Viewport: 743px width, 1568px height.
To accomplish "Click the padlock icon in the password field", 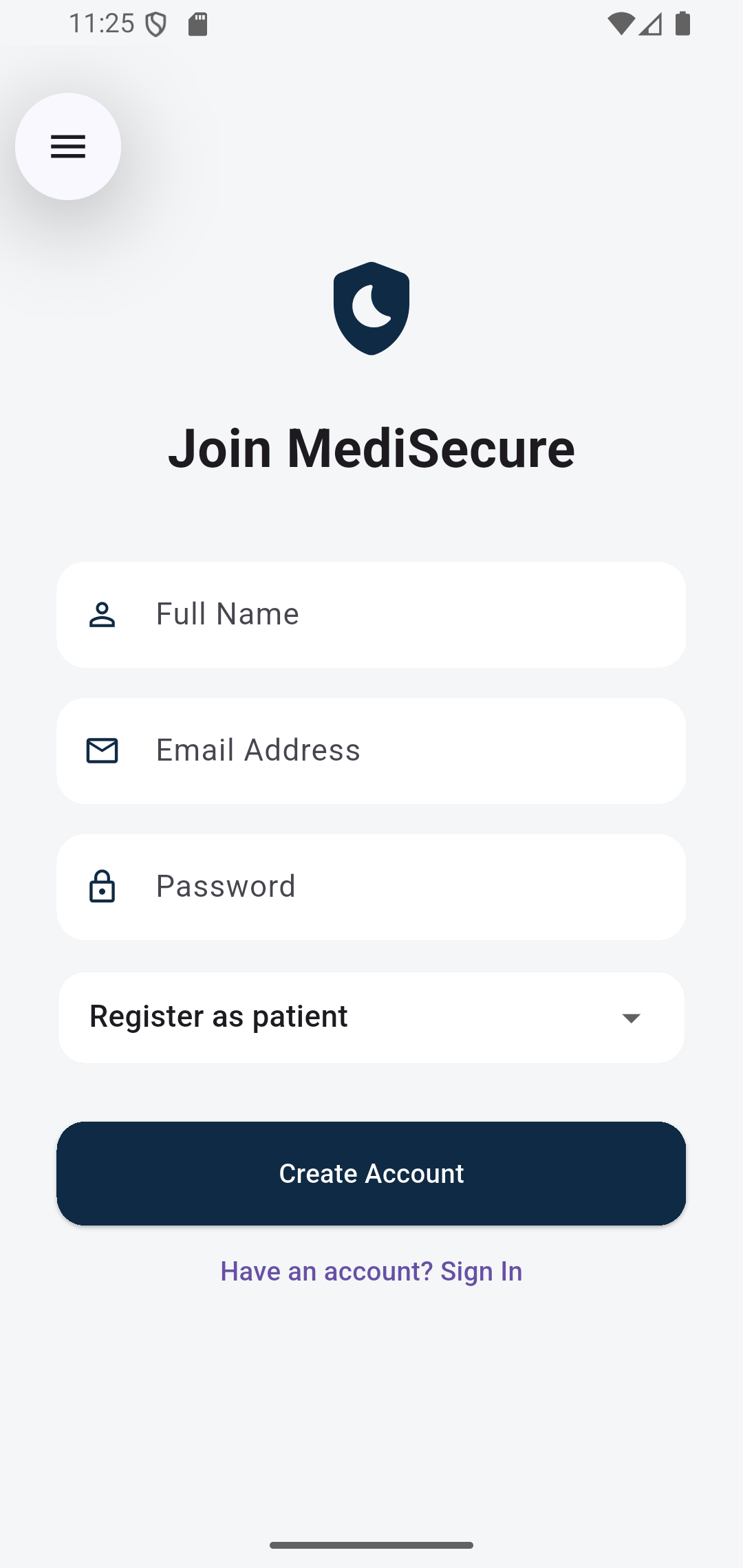I will [x=102, y=887].
